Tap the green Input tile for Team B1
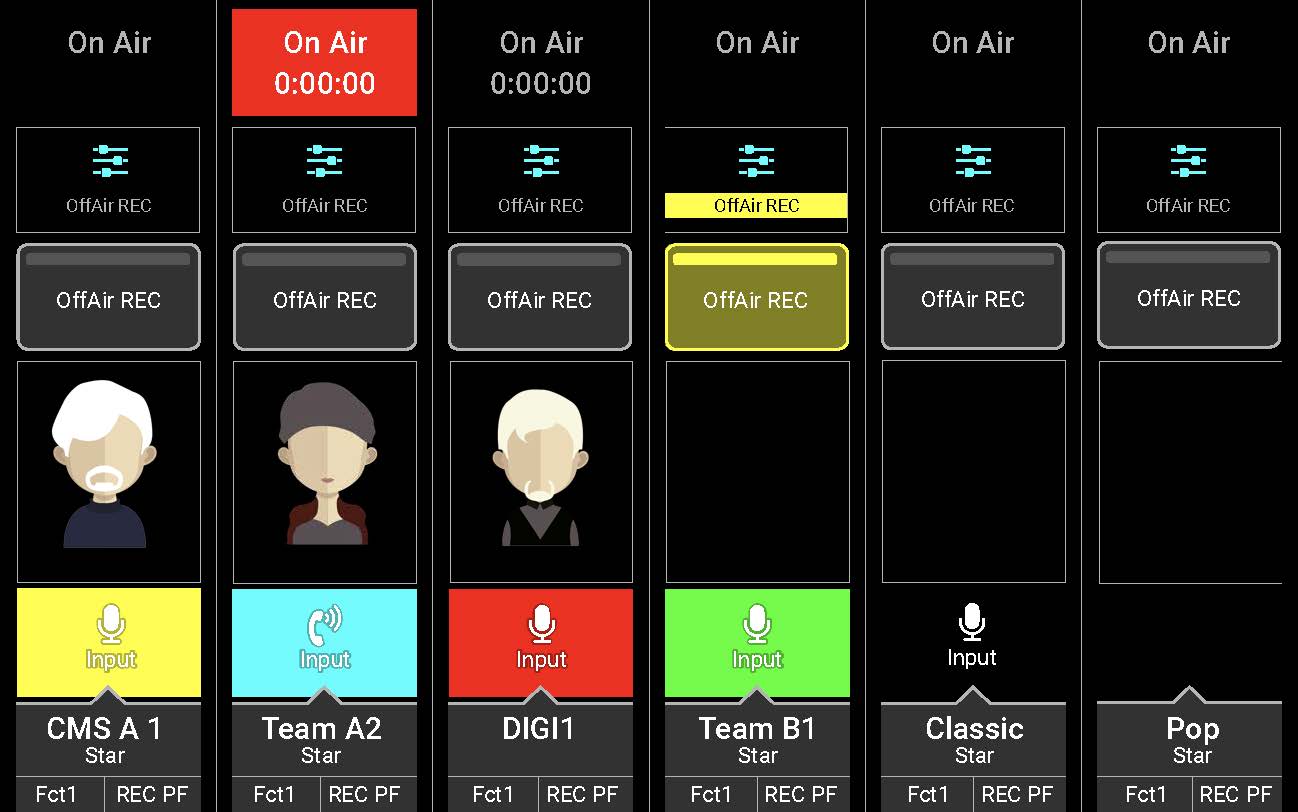 (757, 642)
